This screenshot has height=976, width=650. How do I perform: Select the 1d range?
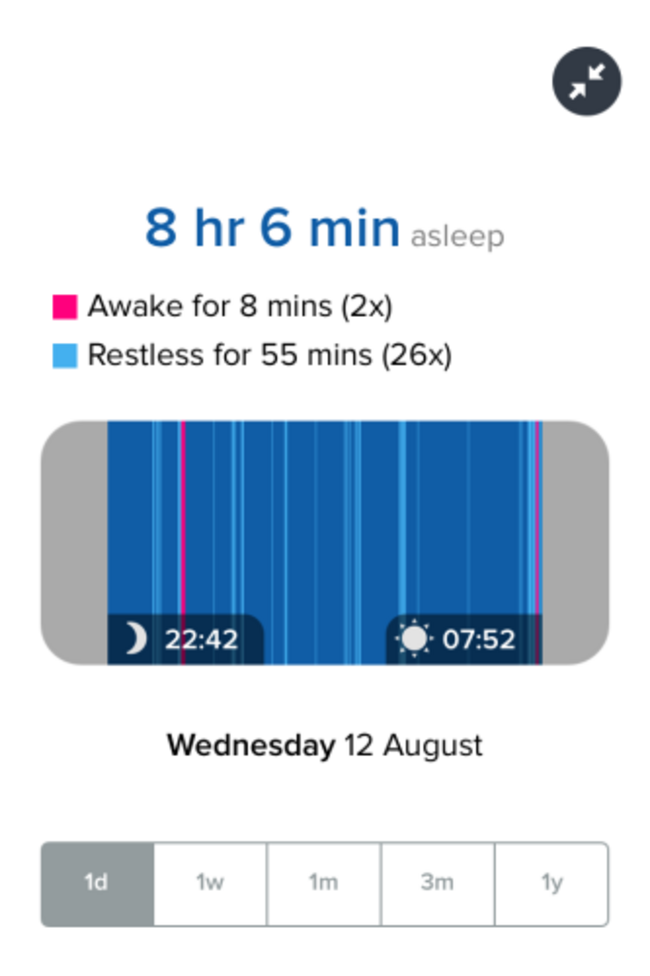click(x=97, y=884)
